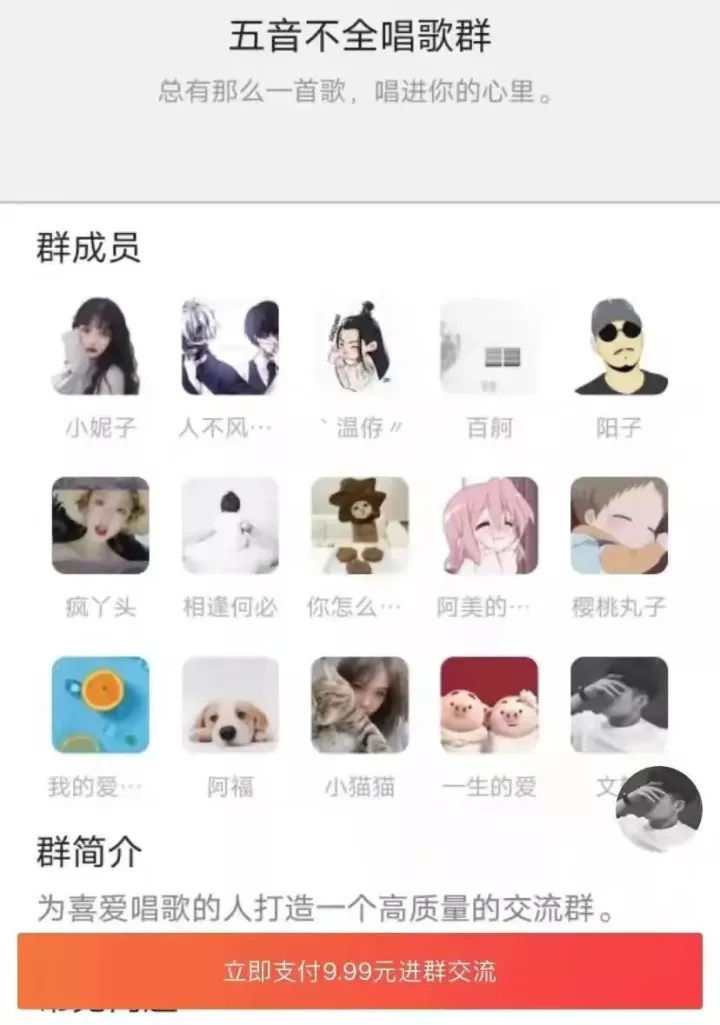The height and width of the screenshot is (1025, 720).
Task: Open member 樱桃丸子's avatar
Action: click(x=619, y=526)
